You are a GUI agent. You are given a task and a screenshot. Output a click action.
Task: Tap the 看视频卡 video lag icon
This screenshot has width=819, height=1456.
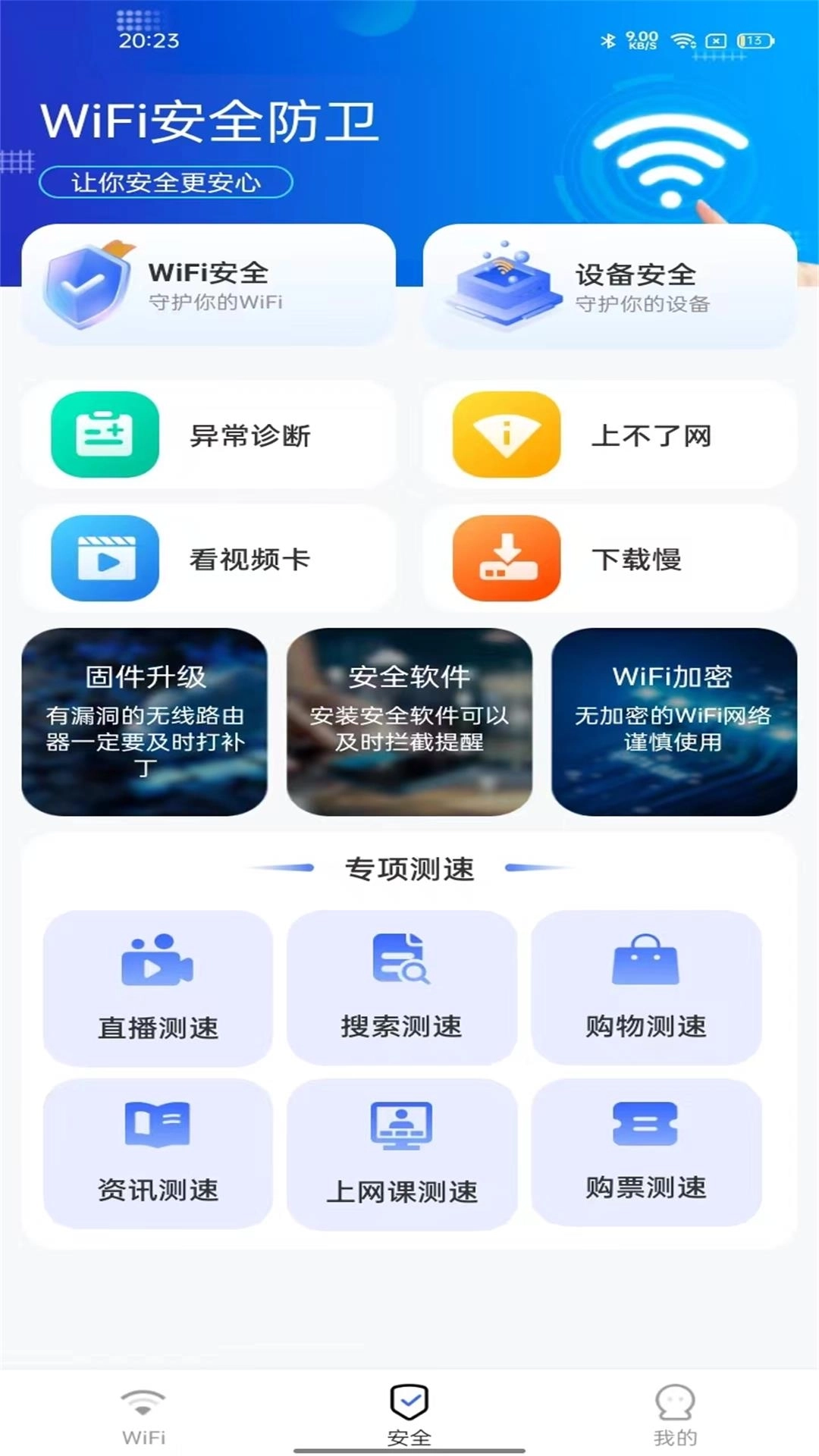(x=105, y=559)
